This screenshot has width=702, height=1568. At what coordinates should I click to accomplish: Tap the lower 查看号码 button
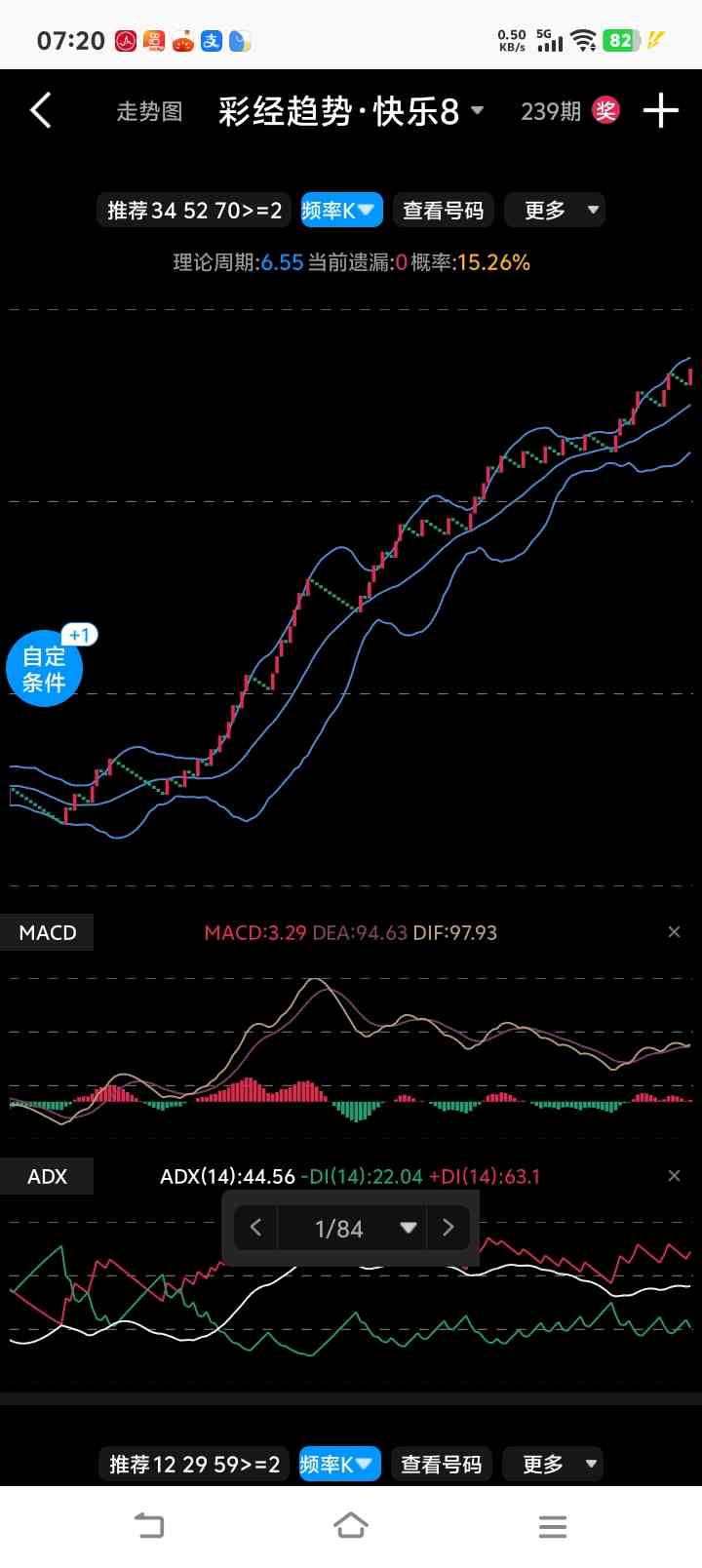[442, 1465]
